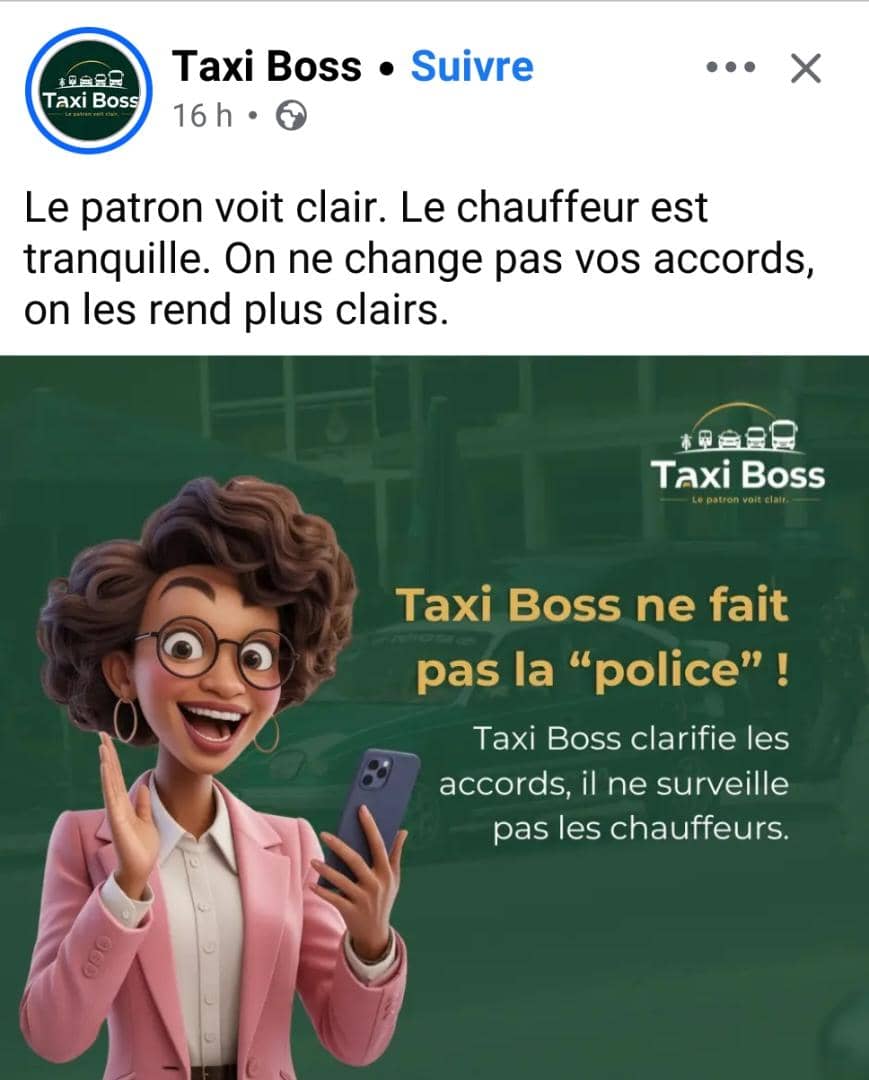This screenshot has width=869, height=1080.
Task: Open the three-dot post options menu
Action: coord(731,68)
